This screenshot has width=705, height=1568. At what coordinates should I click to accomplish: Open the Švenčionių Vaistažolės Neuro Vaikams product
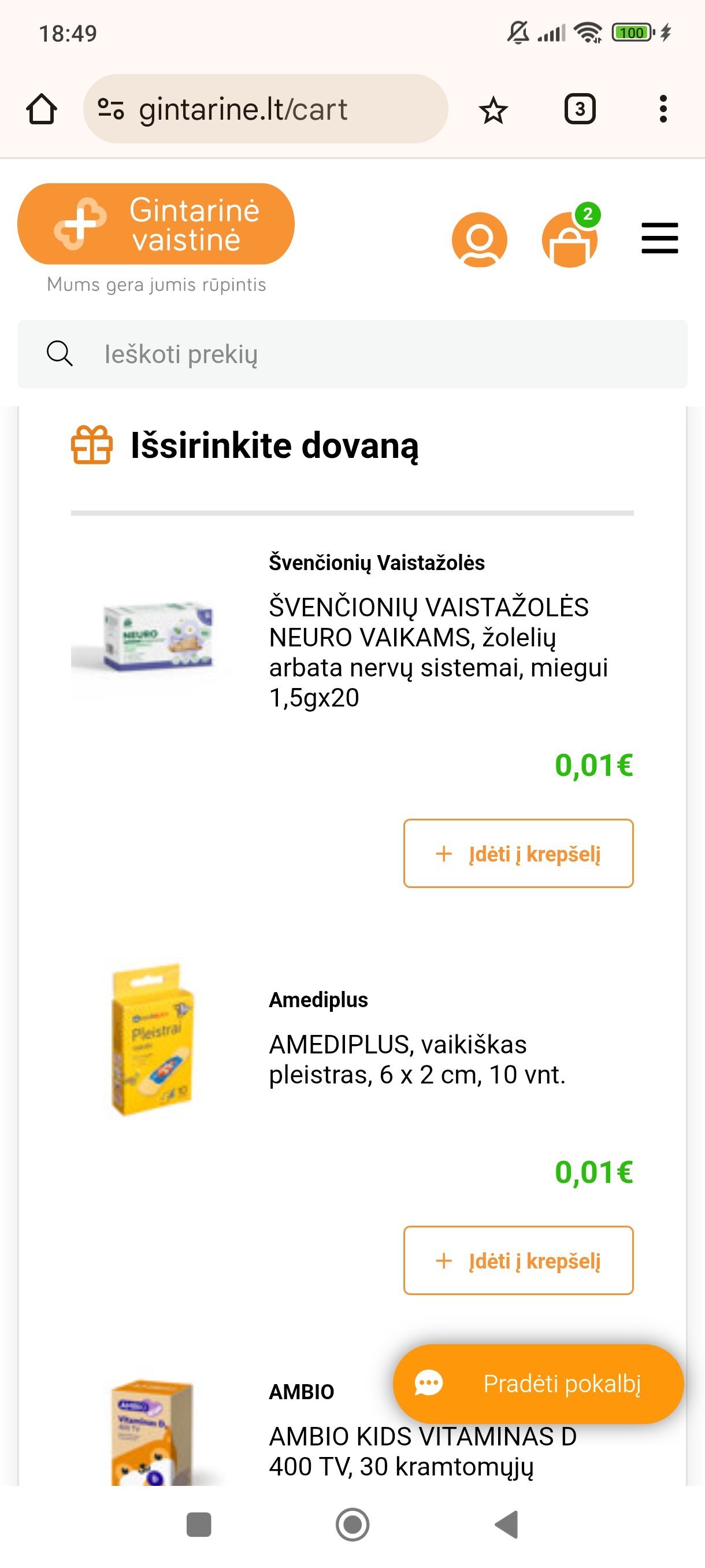pos(438,652)
